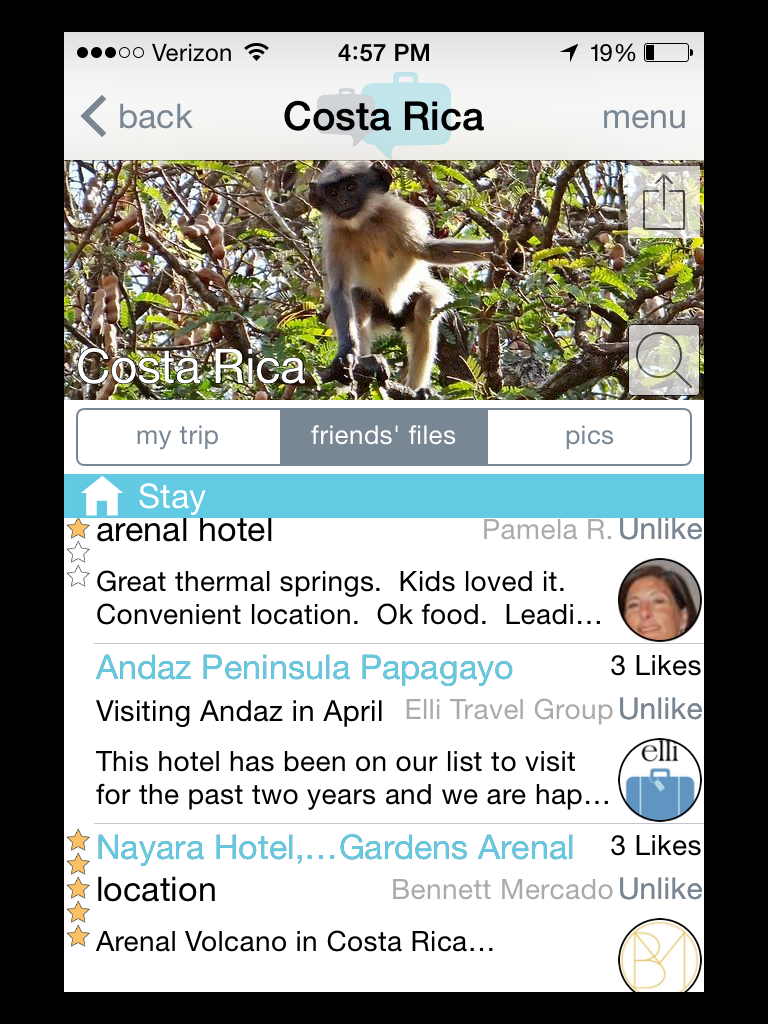The image size is (768, 1024).
Task: Open the menu in the header
Action: (x=644, y=117)
